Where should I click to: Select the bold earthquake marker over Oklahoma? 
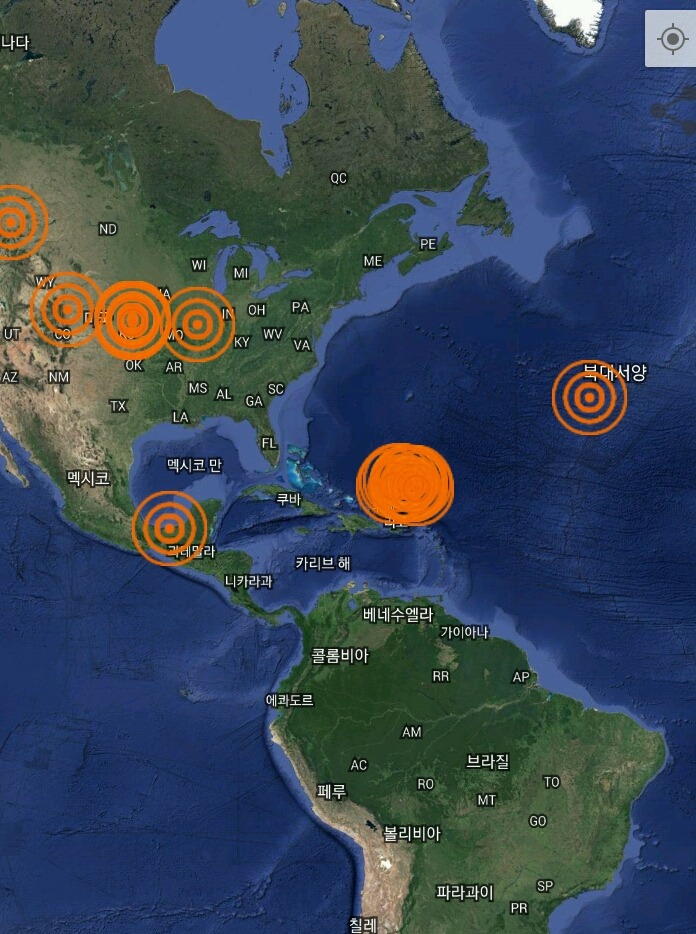(x=133, y=320)
